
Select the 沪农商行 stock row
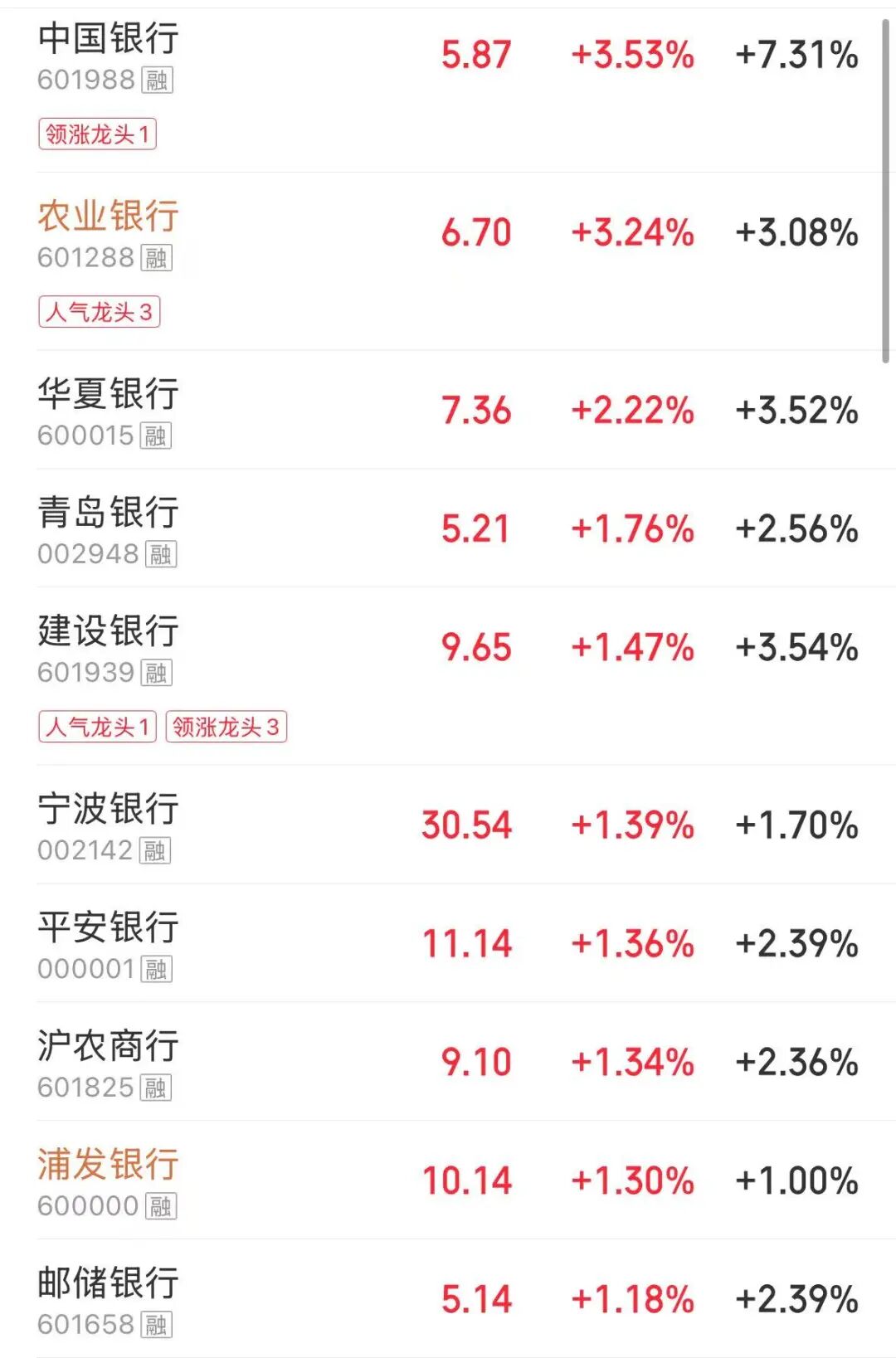point(108,1047)
